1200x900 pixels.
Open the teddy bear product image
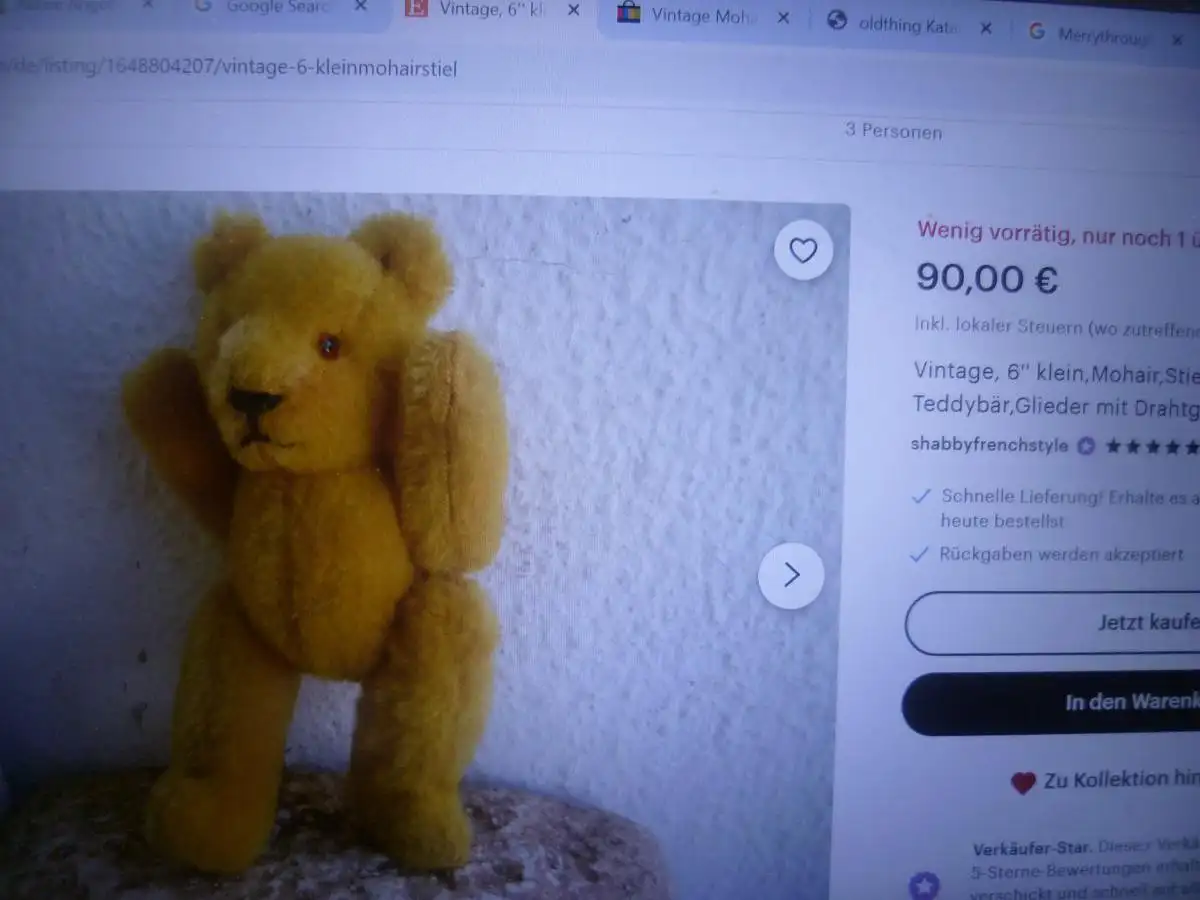click(400, 550)
